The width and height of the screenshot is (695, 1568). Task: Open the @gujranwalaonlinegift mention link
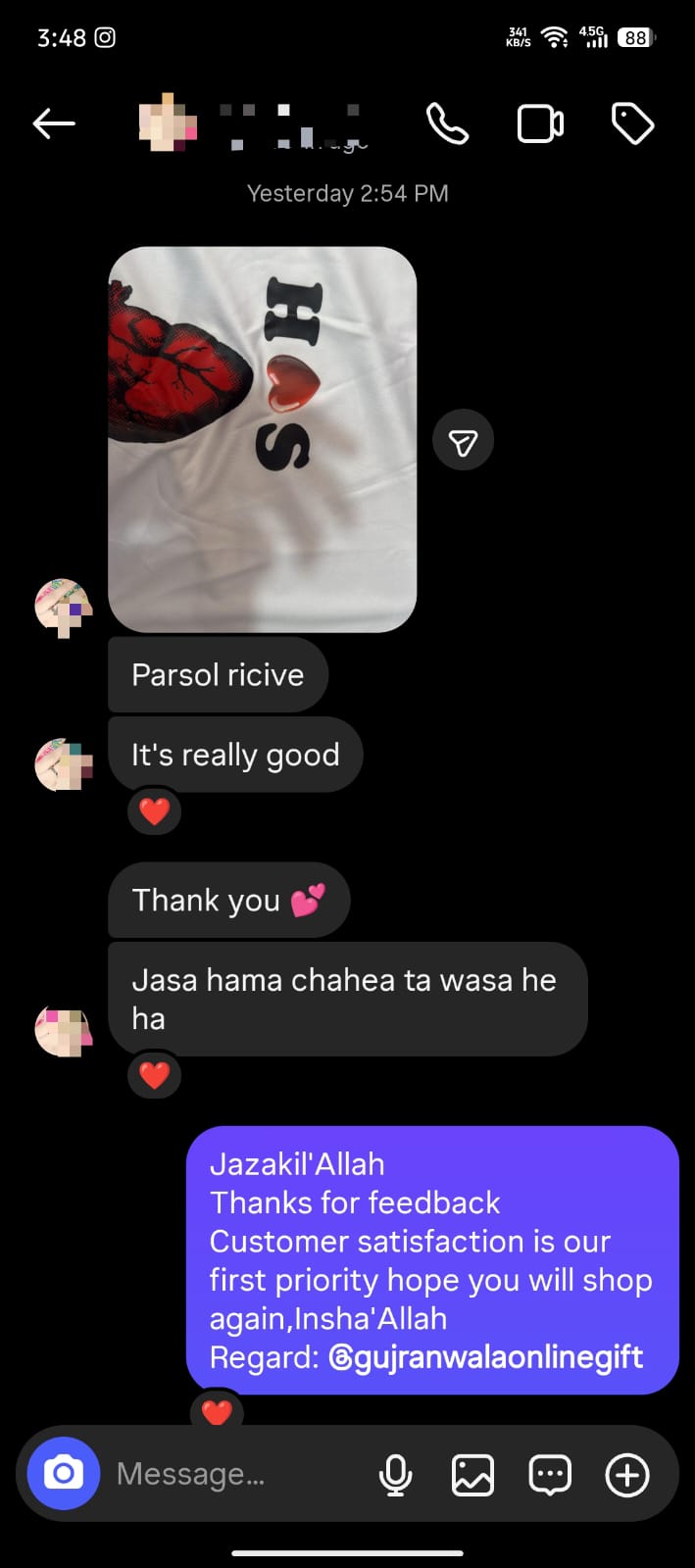pyautogui.click(x=486, y=1357)
